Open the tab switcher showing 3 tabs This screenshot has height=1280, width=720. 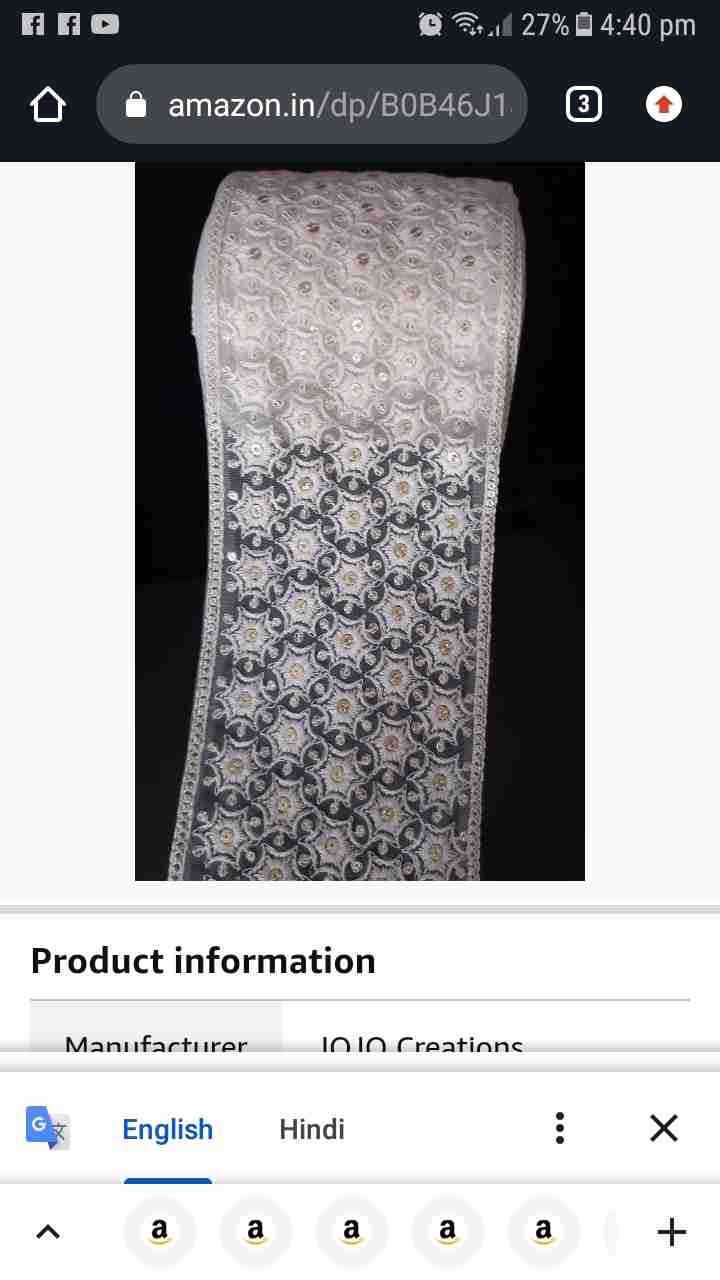tap(584, 105)
